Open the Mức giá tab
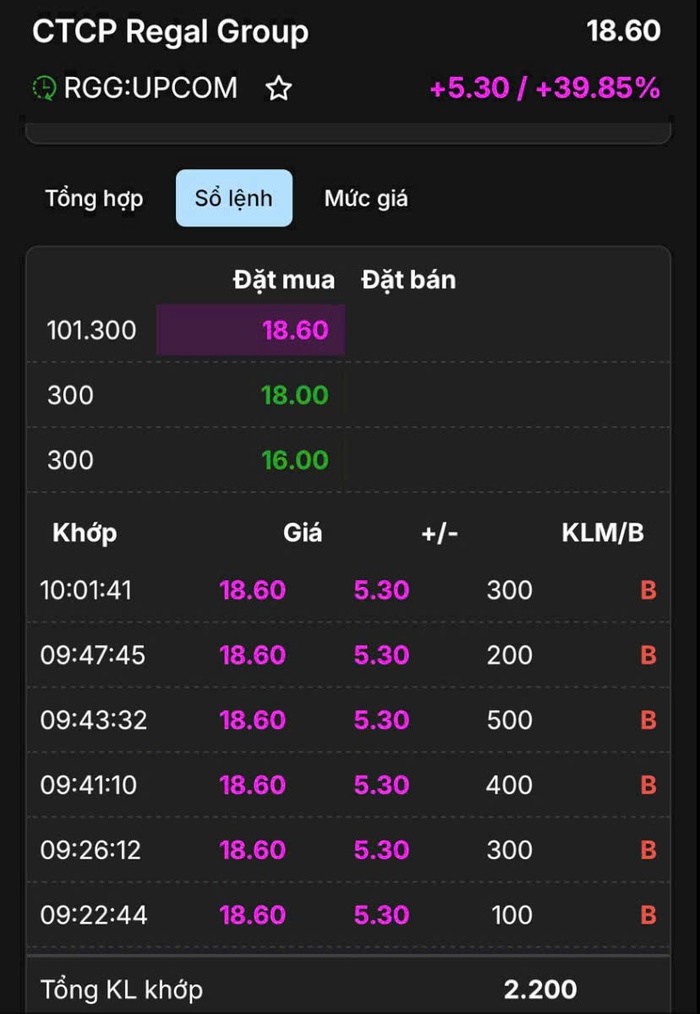Viewport: 700px width, 1014px height. click(x=366, y=198)
